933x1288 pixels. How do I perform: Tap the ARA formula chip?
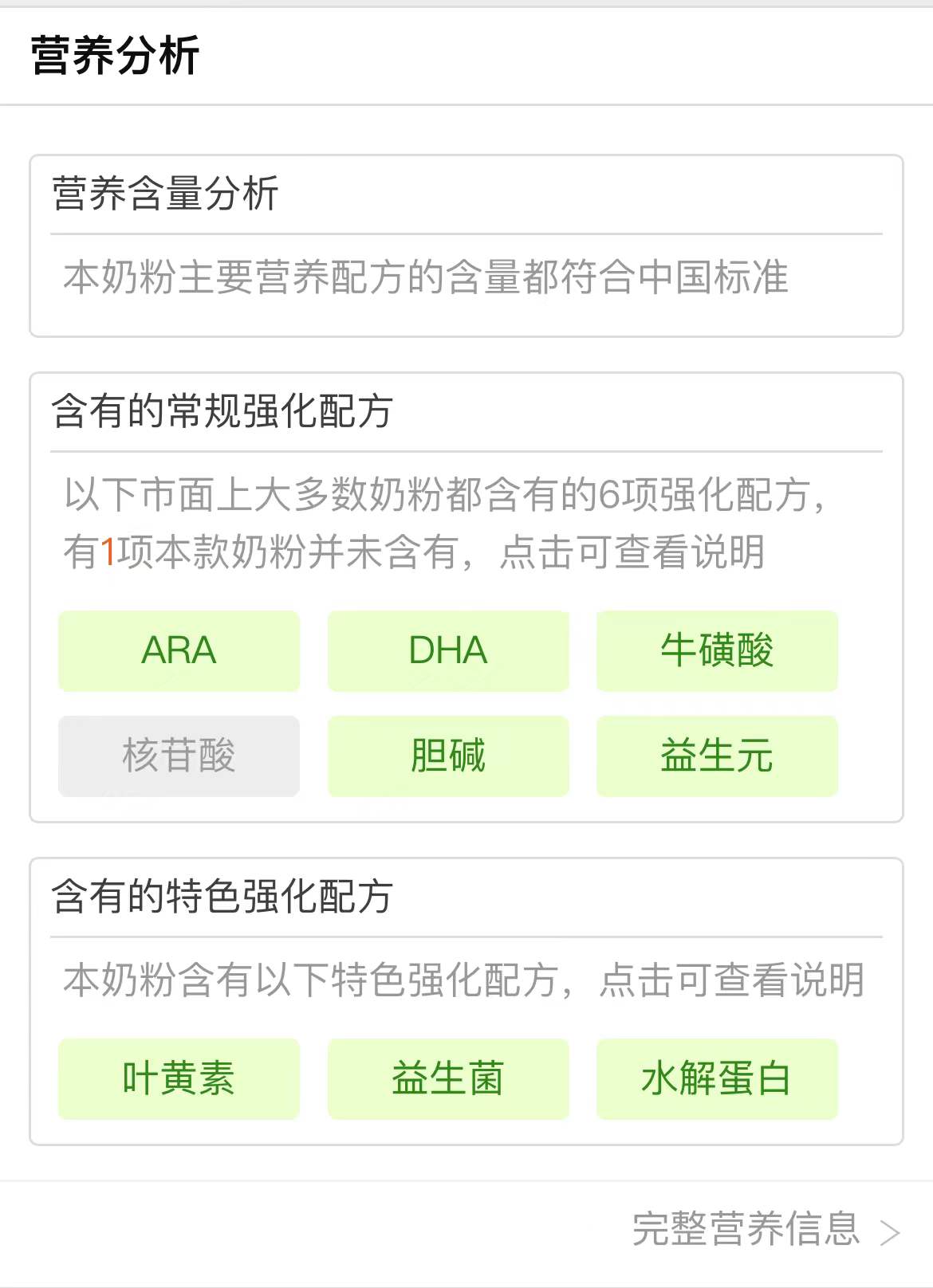click(179, 650)
